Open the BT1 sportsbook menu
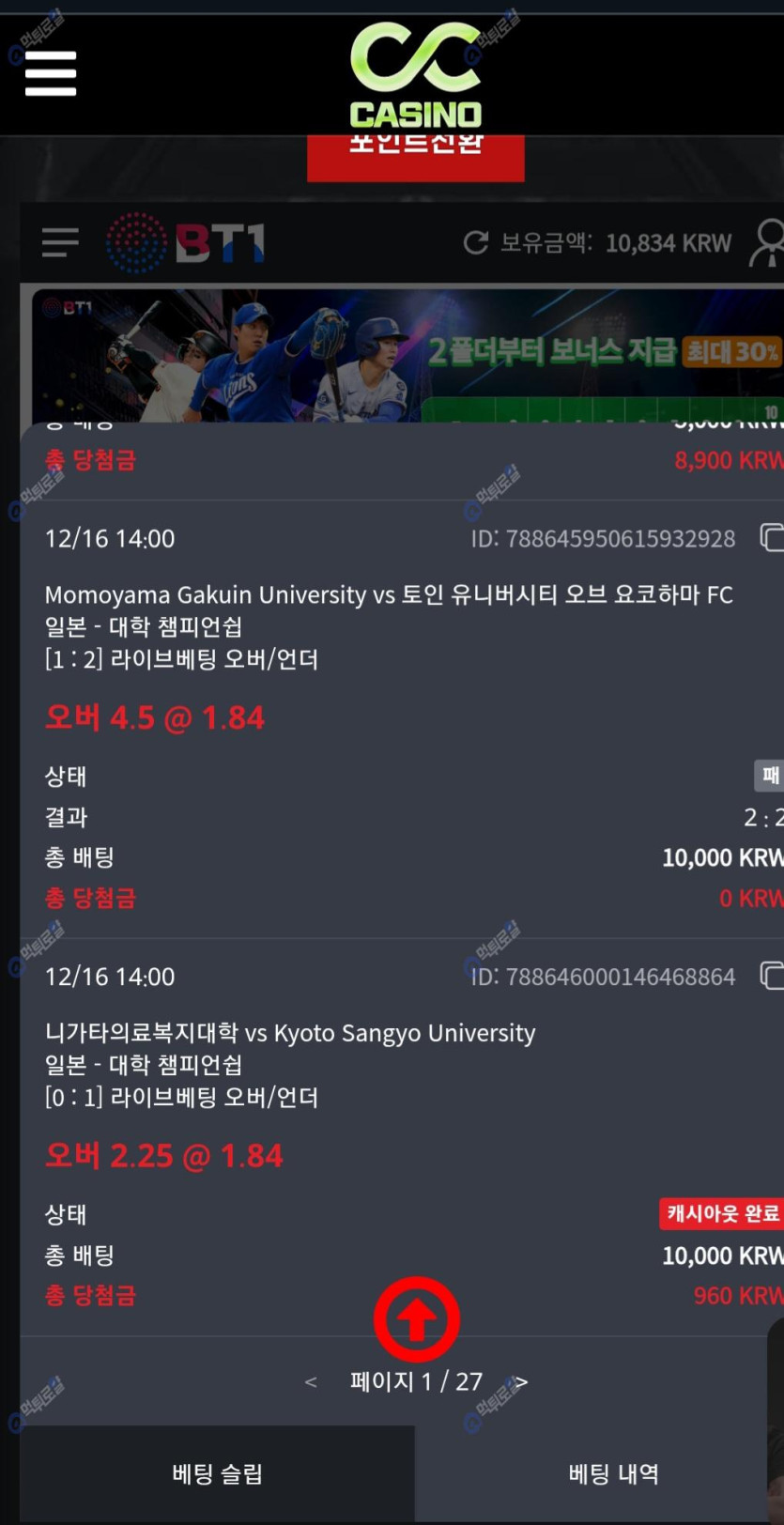This screenshot has width=784, height=1525. pos(60,242)
